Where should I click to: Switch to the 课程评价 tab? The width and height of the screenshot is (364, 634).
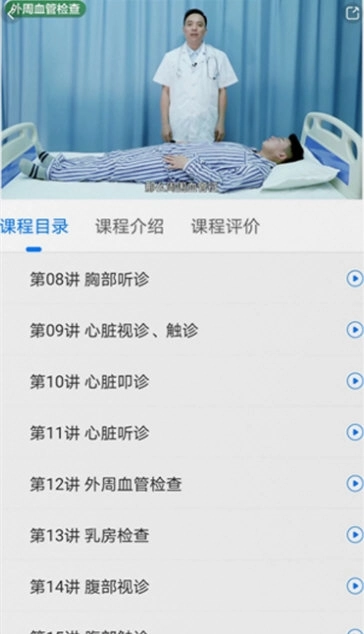tap(225, 226)
